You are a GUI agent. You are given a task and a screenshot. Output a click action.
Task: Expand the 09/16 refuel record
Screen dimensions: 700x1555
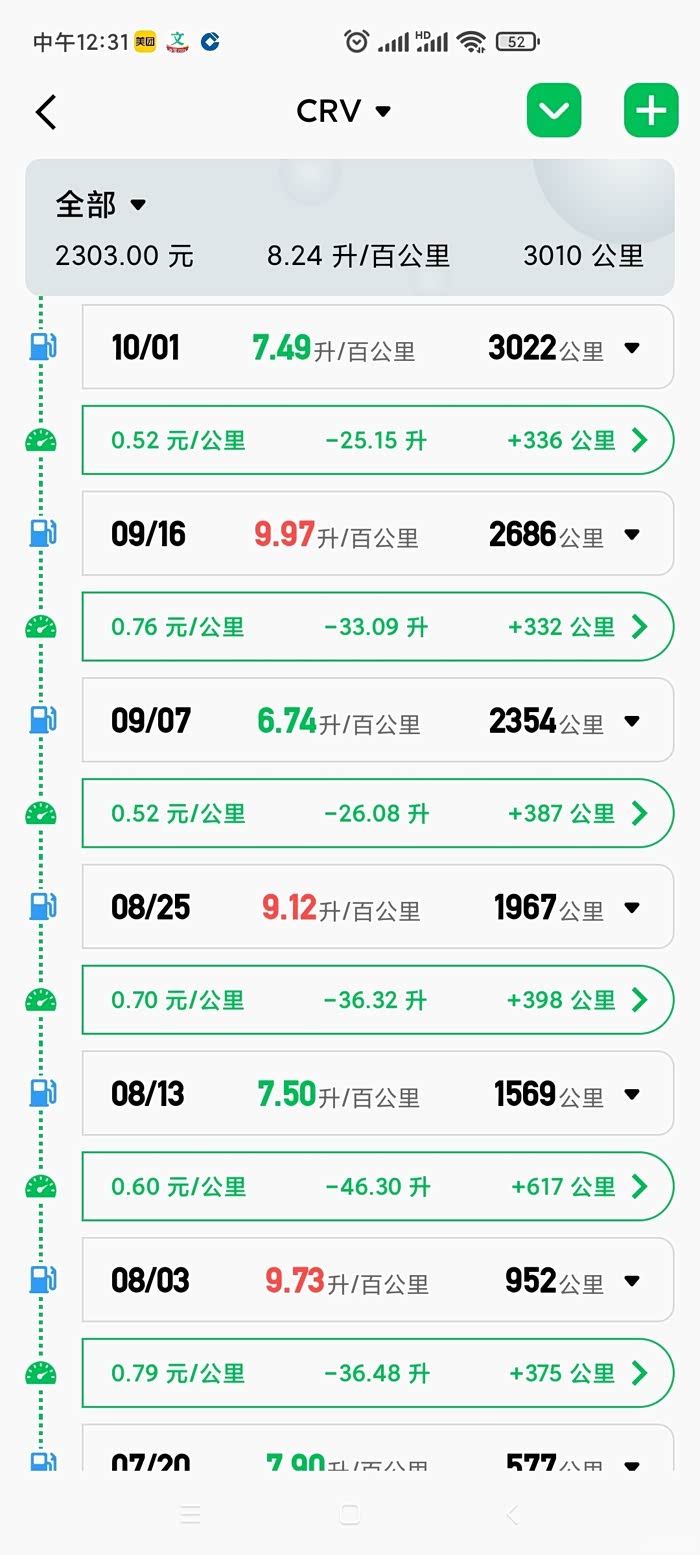631,534
